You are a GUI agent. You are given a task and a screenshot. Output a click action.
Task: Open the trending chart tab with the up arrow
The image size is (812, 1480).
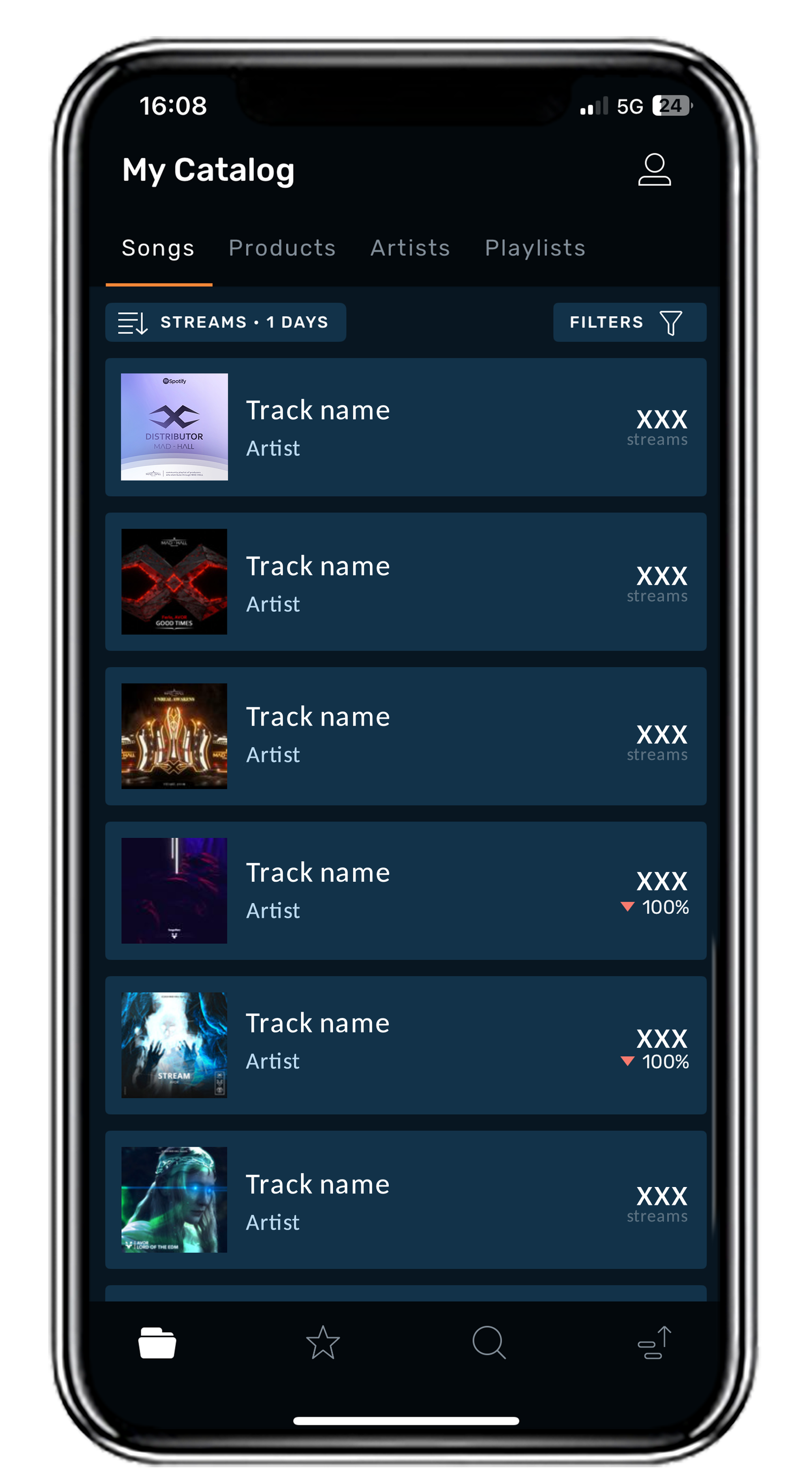654,1343
